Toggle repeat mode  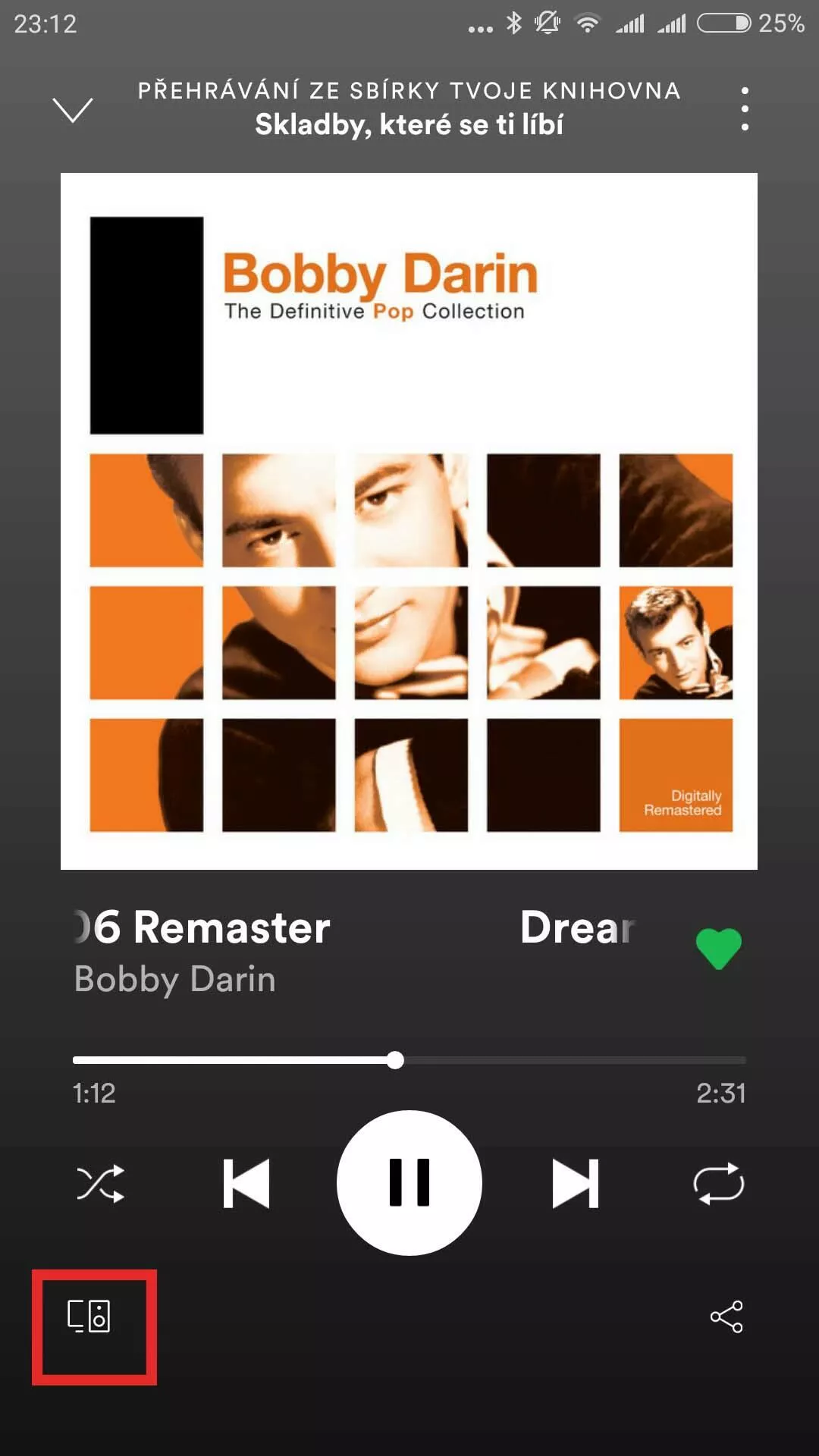pos(719,1183)
